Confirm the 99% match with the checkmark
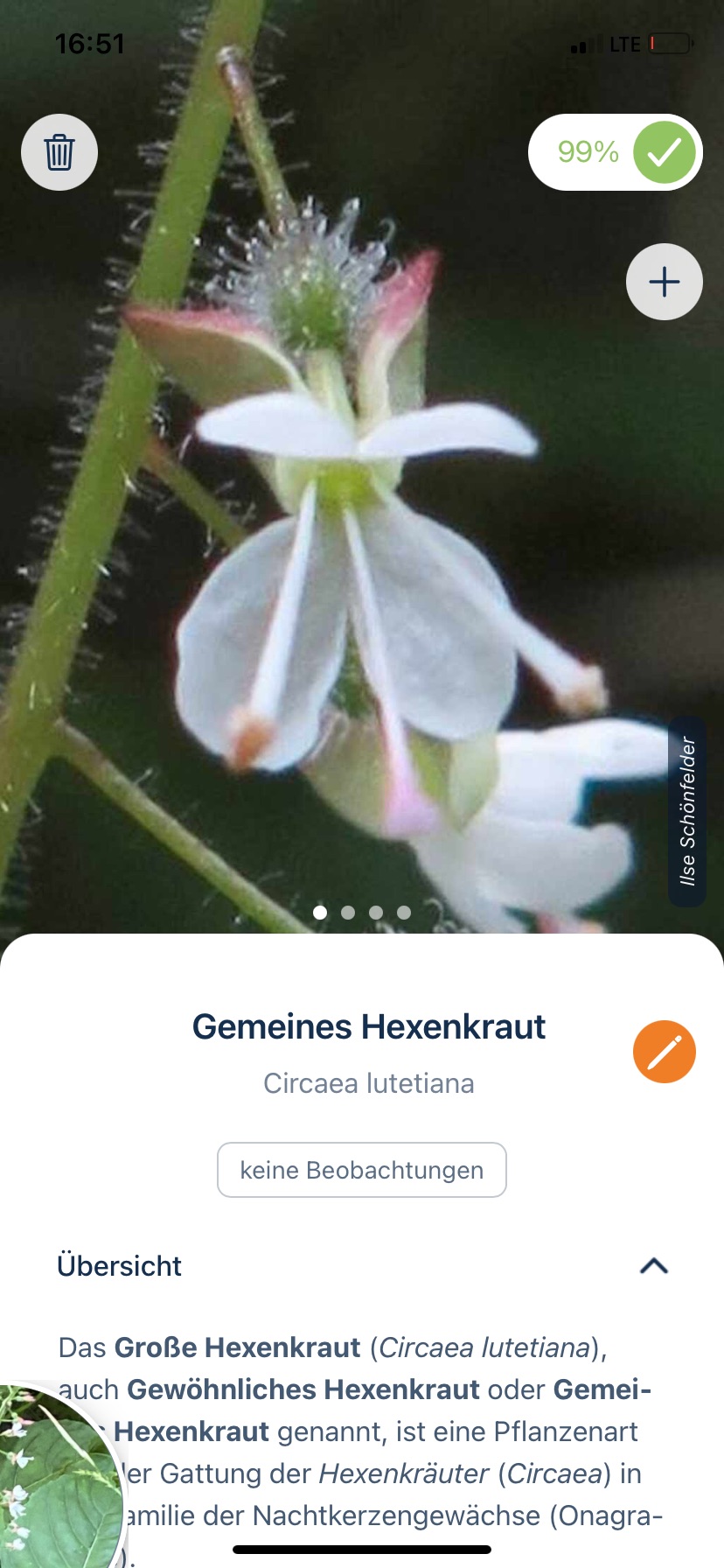Viewport: 724px width, 1568px height. [x=664, y=153]
